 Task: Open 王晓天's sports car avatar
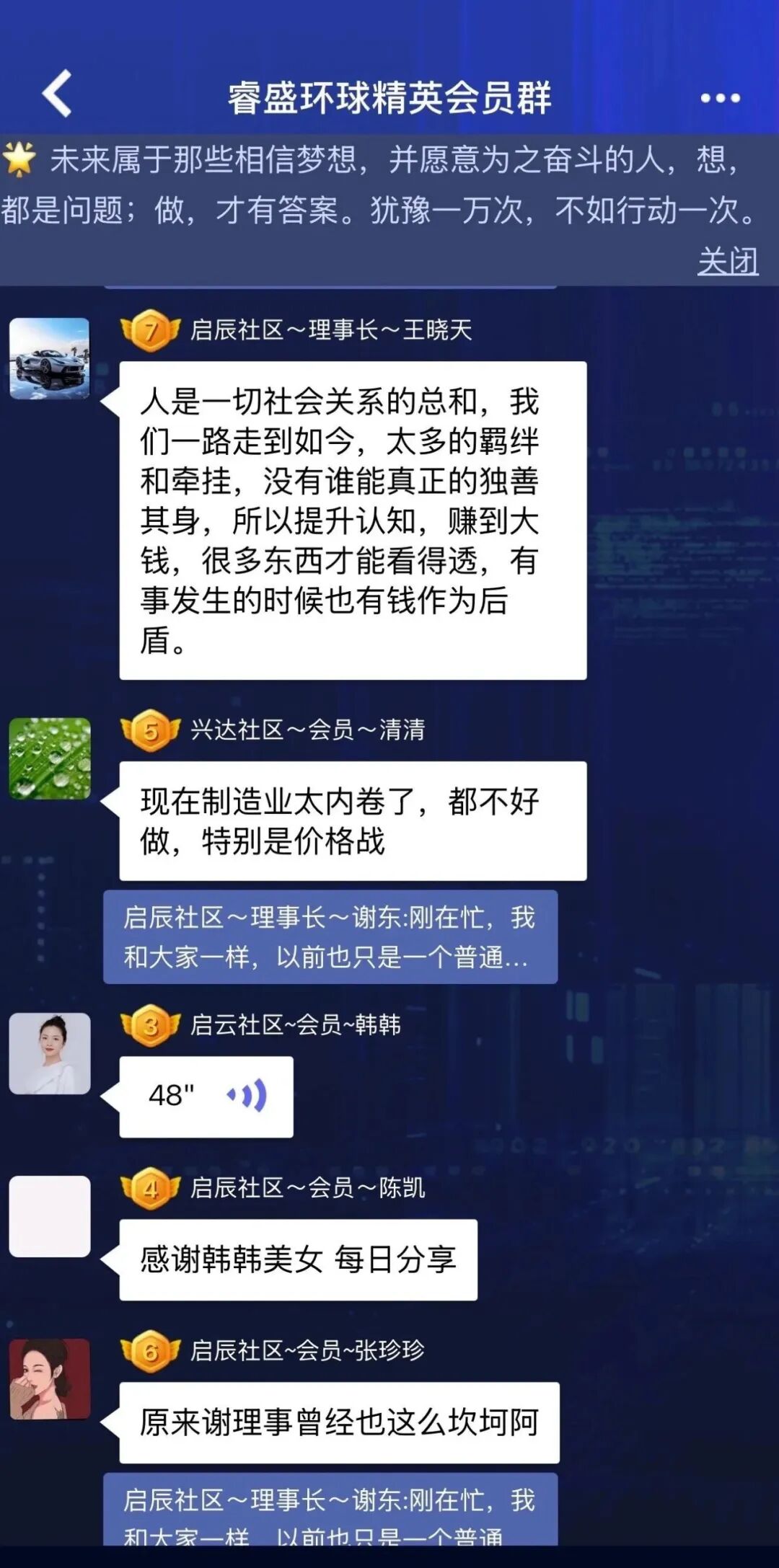(x=49, y=358)
